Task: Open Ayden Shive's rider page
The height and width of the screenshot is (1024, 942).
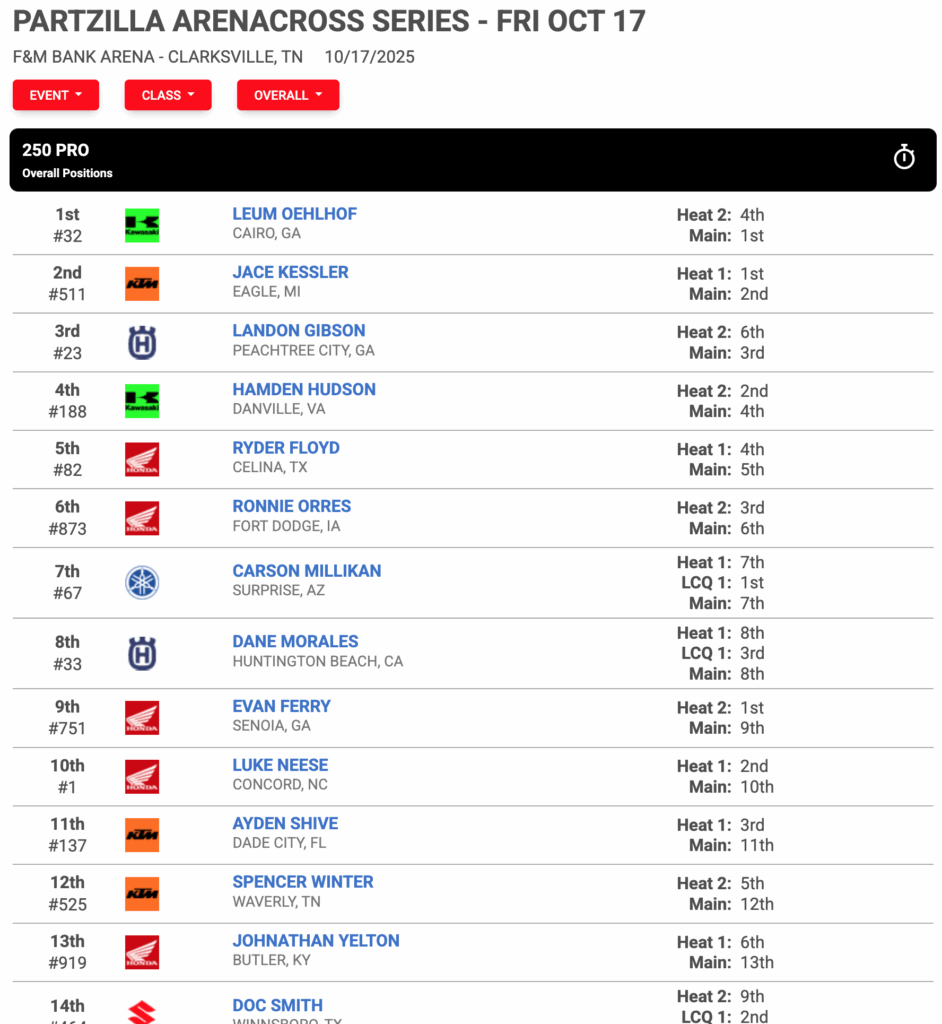Action: click(x=285, y=824)
